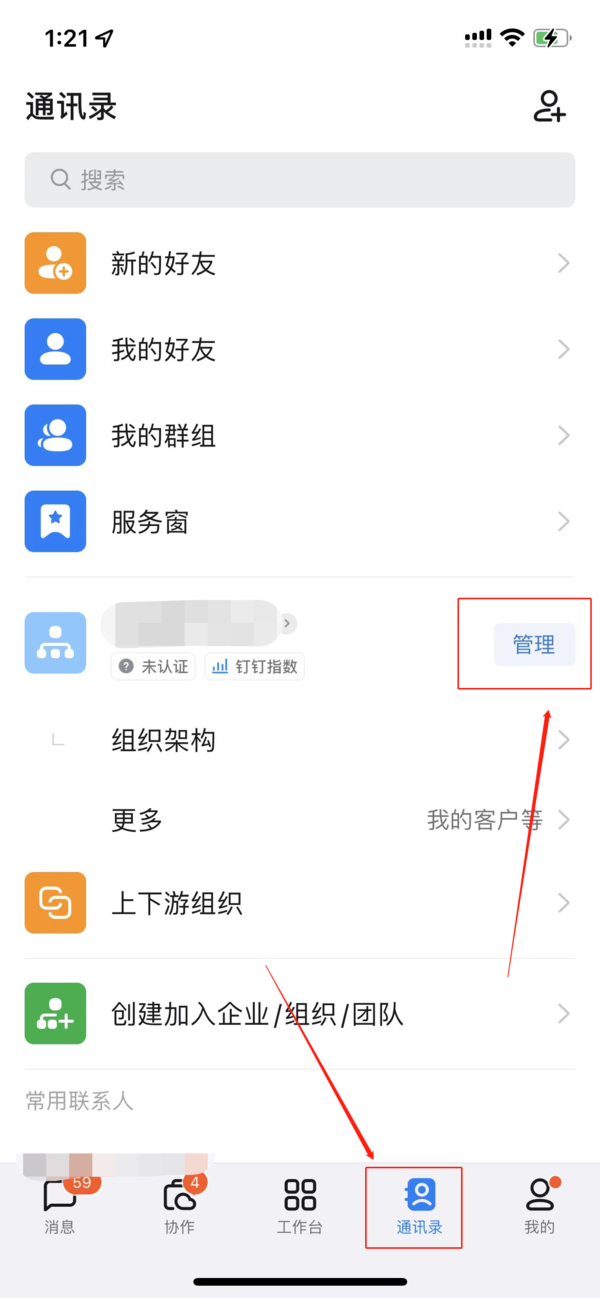Open 新的好友 row
Image resolution: width=600 pixels, height=1298 pixels.
coord(300,264)
